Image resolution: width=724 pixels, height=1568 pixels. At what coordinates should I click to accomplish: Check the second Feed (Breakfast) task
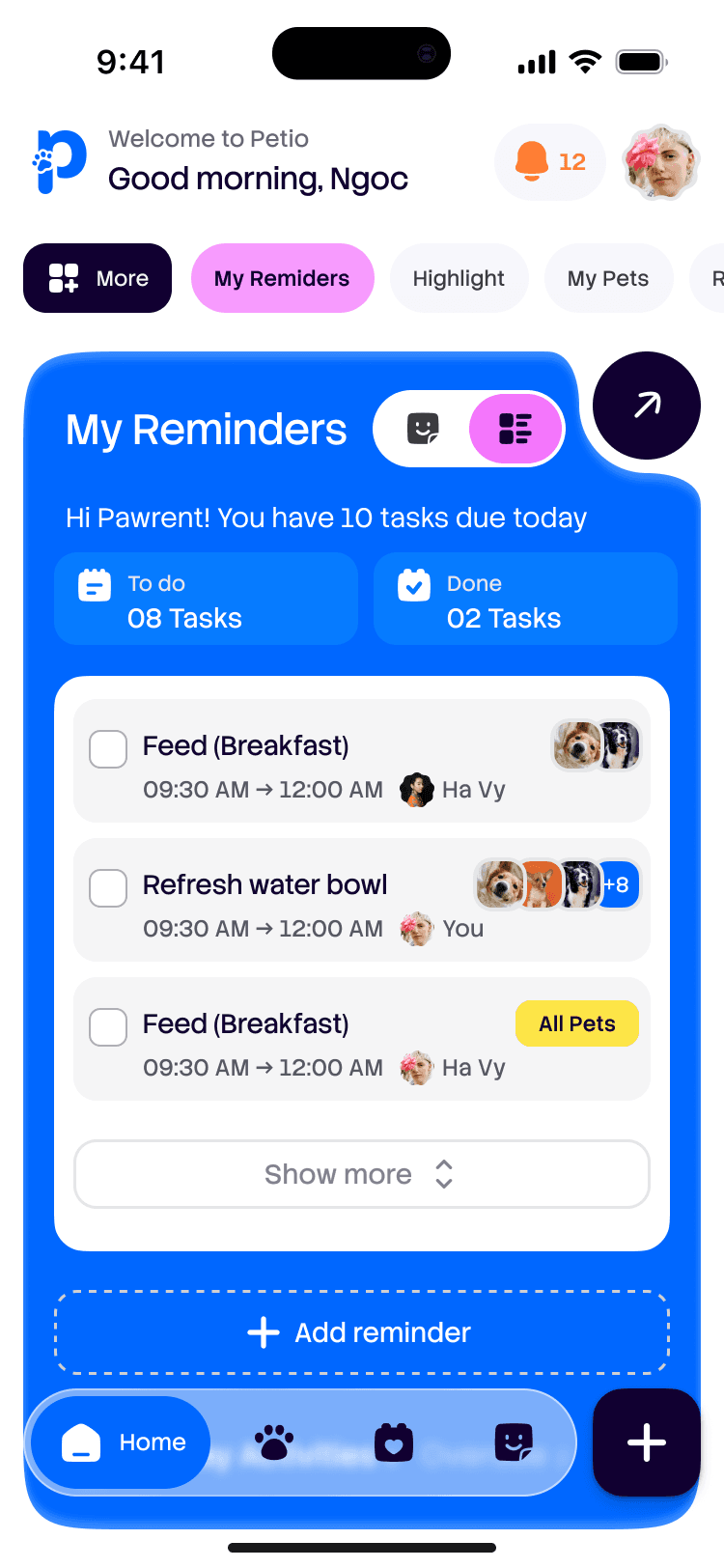point(107,1026)
